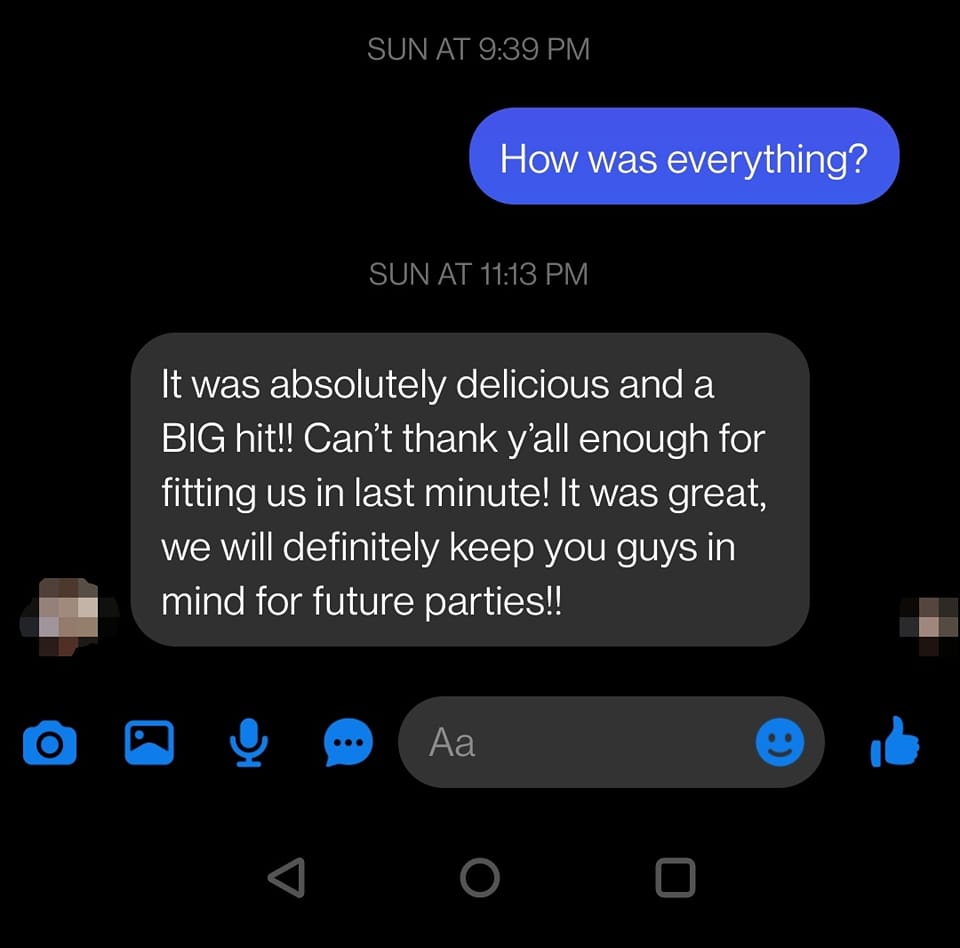
Task: Open the more options chat bubble icon
Action: tap(349, 743)
